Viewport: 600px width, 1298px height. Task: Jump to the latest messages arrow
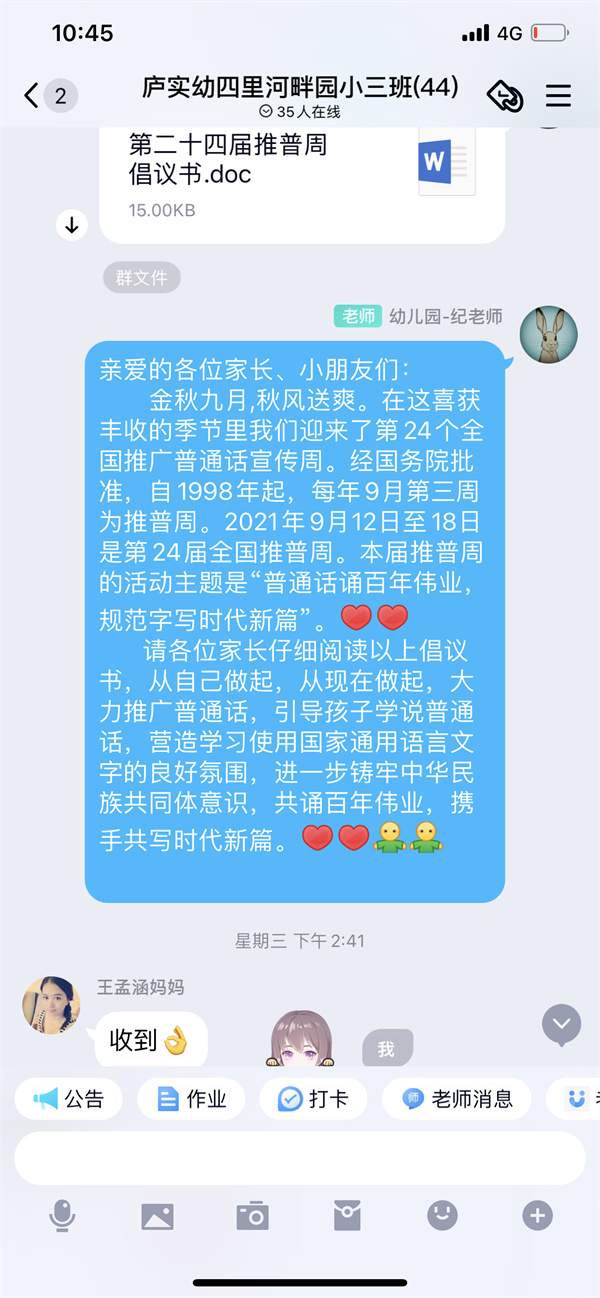(x=561, y=1023)
